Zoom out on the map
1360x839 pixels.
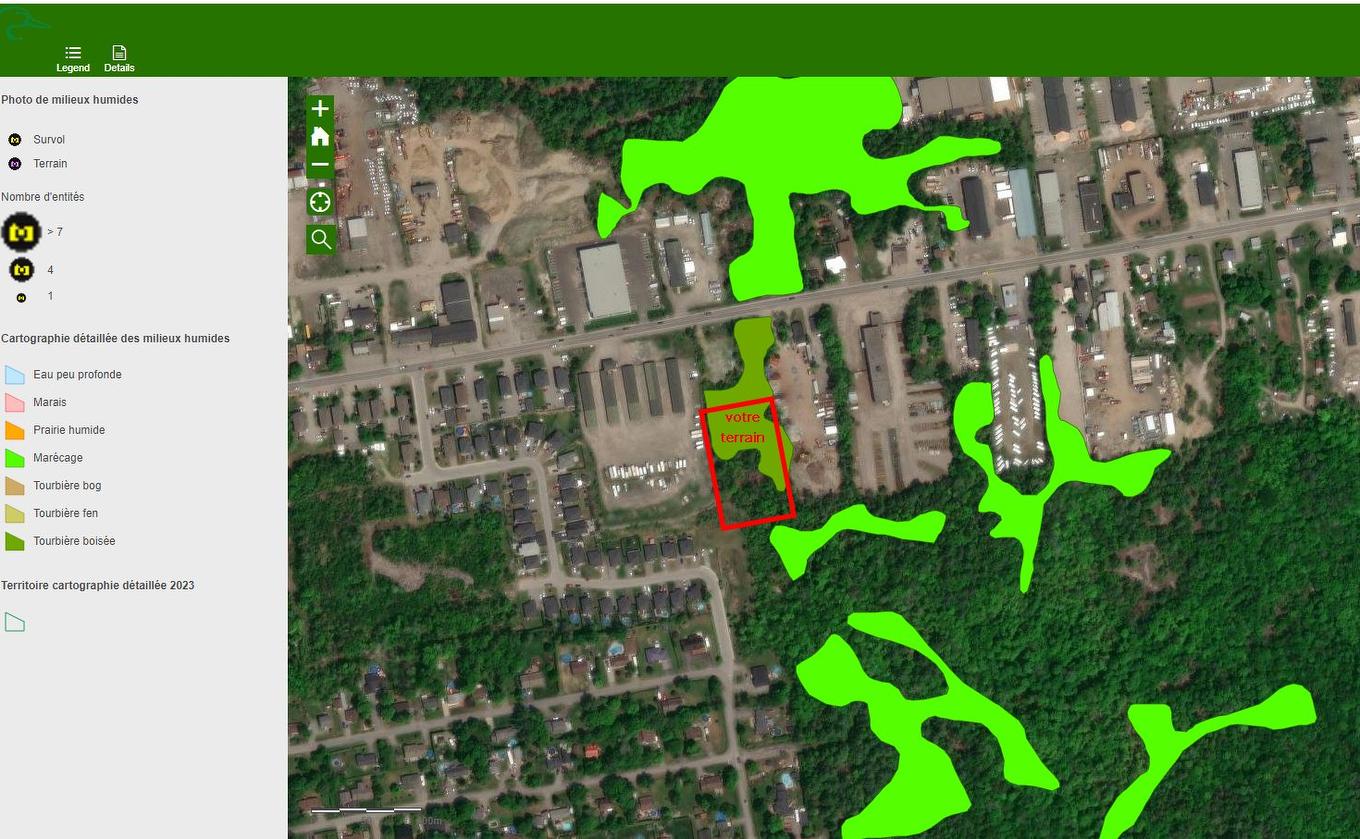click(x=320, y=164)
